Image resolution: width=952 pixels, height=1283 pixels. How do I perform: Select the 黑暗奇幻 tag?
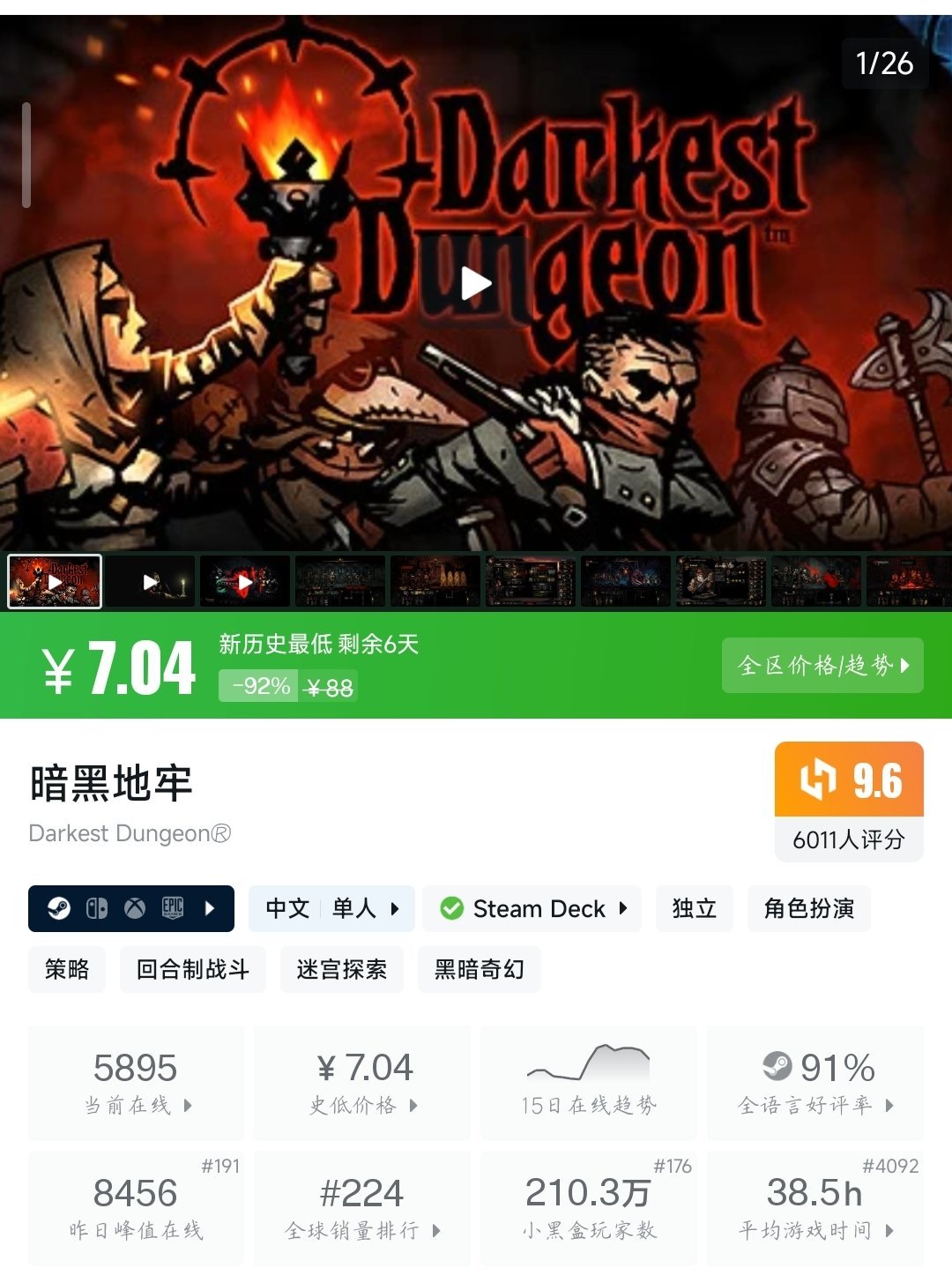click(479, 969)
